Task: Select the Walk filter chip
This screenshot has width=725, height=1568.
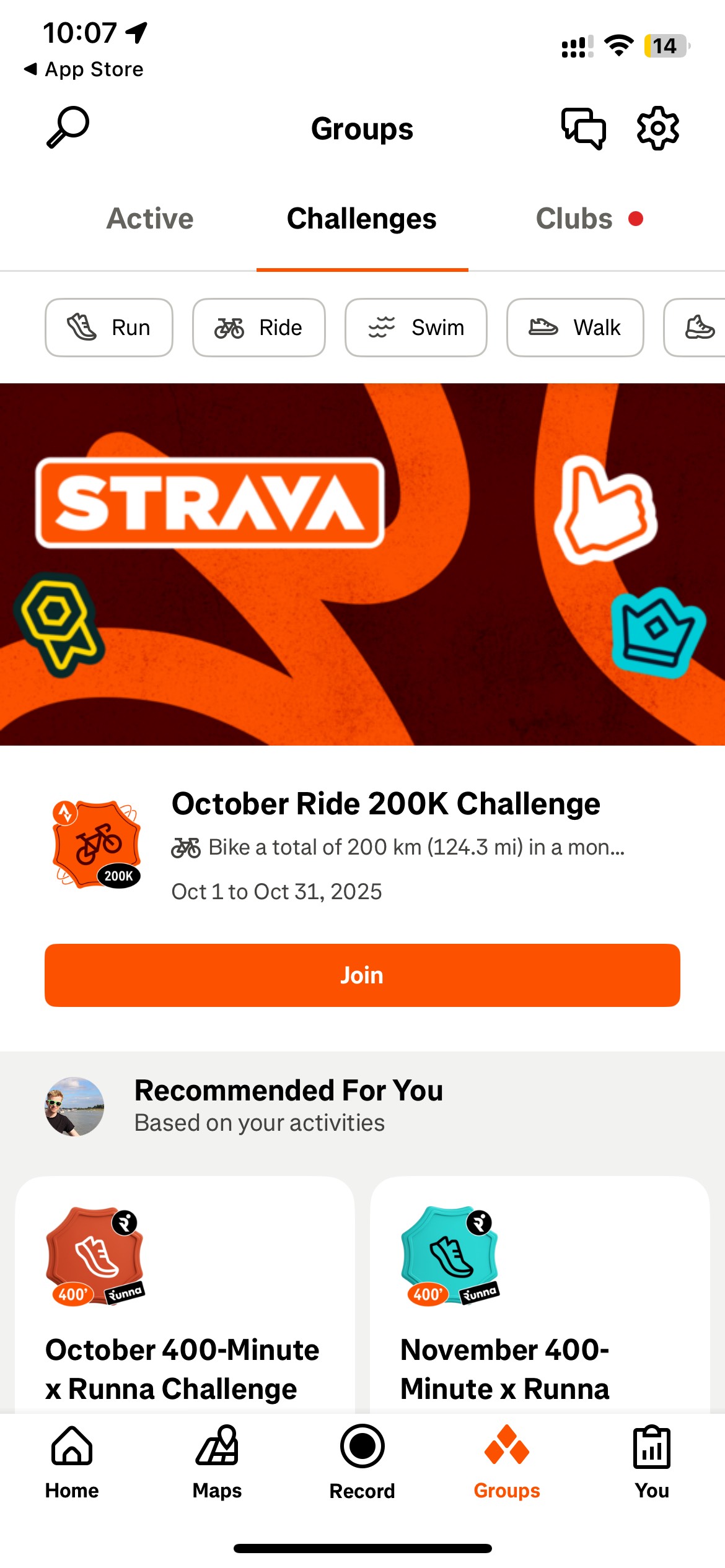Action: (575, 328)
